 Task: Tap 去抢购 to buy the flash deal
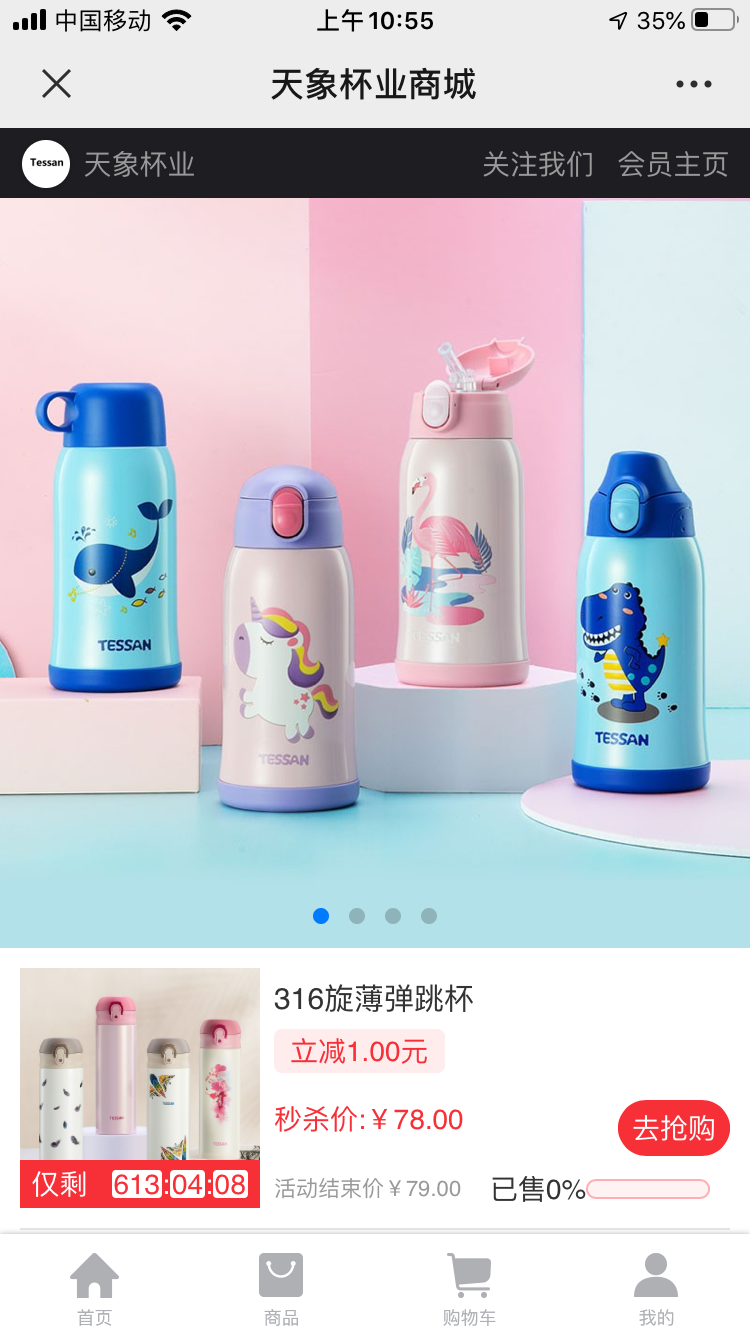pos(673,1128)
